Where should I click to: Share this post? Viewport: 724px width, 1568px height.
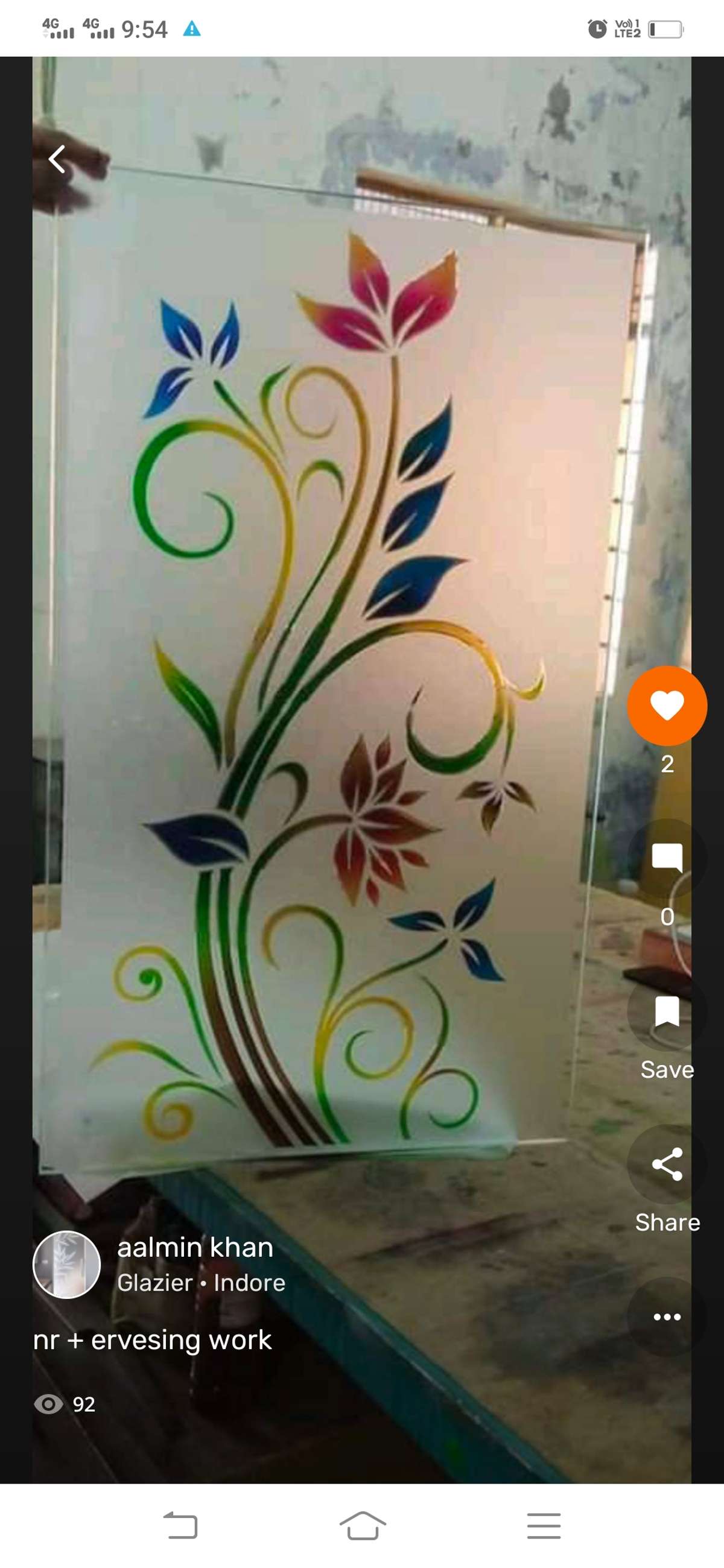point(667,1164)
